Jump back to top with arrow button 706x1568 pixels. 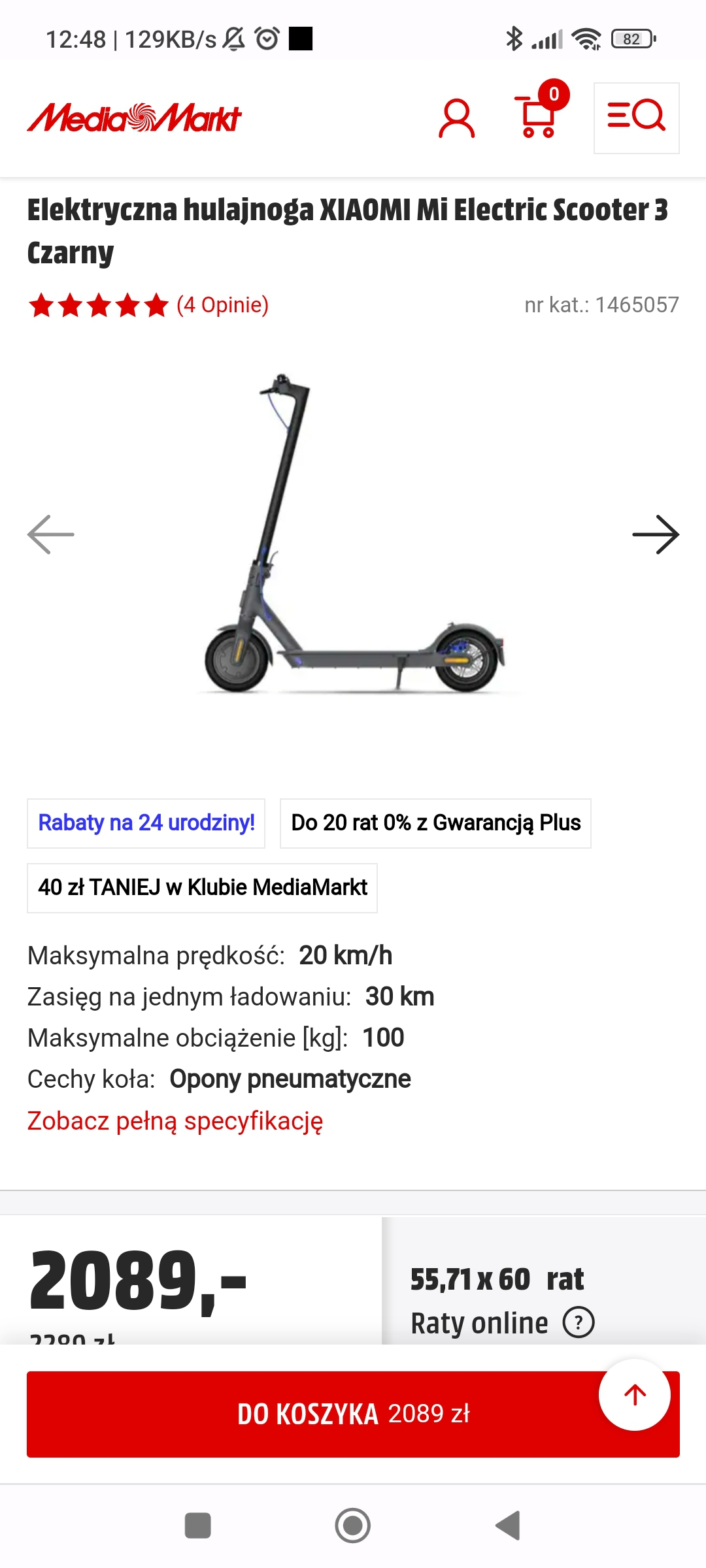click(635, 1395)
